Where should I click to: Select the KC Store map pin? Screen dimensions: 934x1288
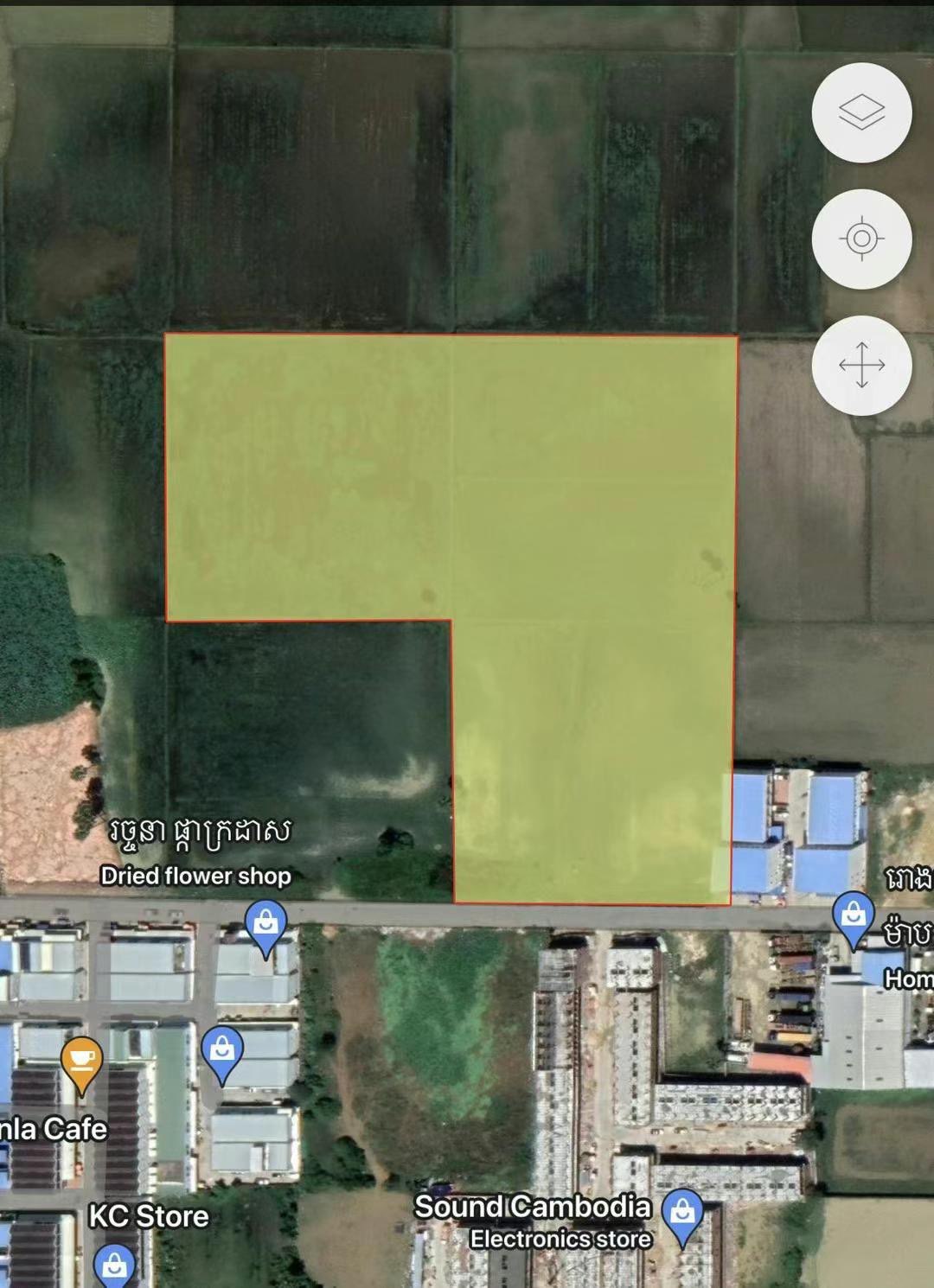(114, 1264)
